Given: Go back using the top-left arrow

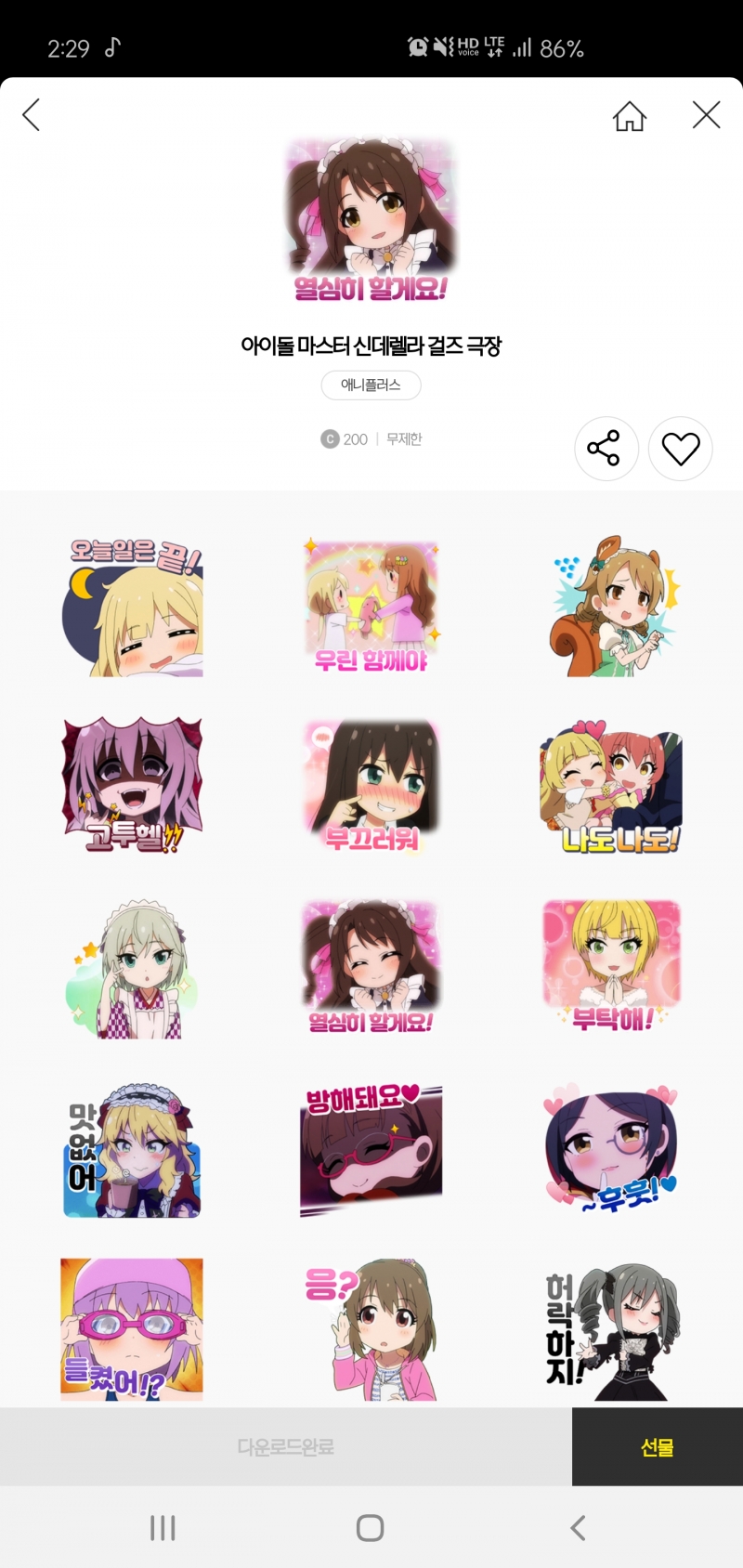Looking at the screenshot, I should click(x=32, y=115).
